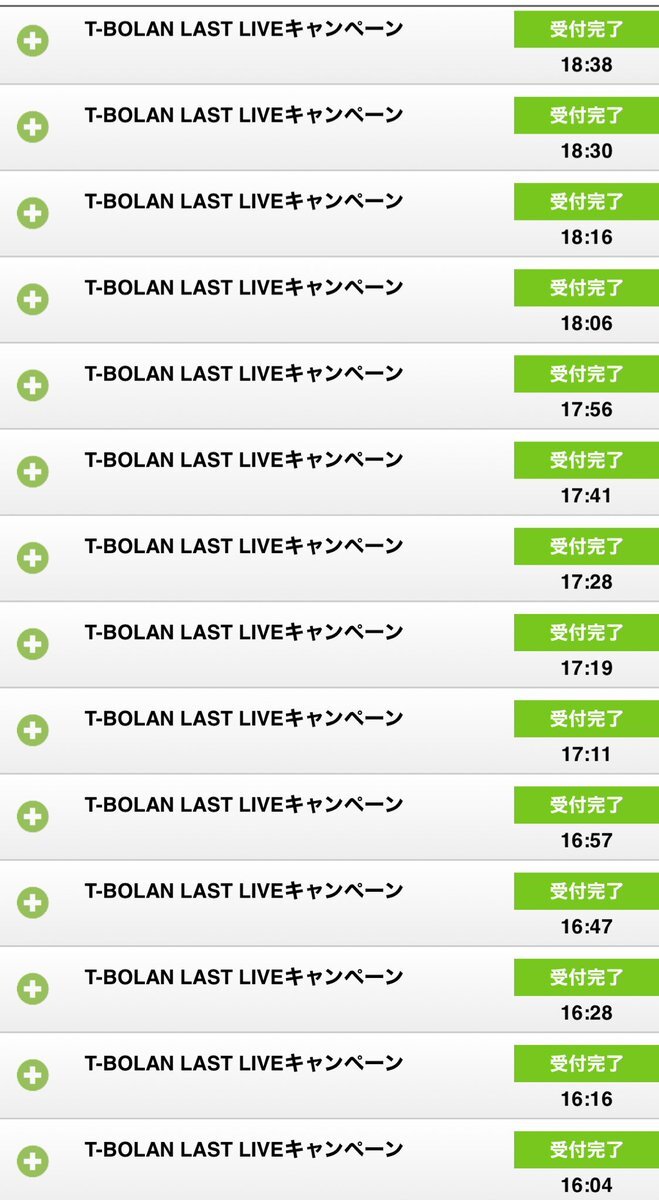Expand the campaign entry received at 18:06
Viewport: 659px width, 1200px height.
tap(33, 299)
